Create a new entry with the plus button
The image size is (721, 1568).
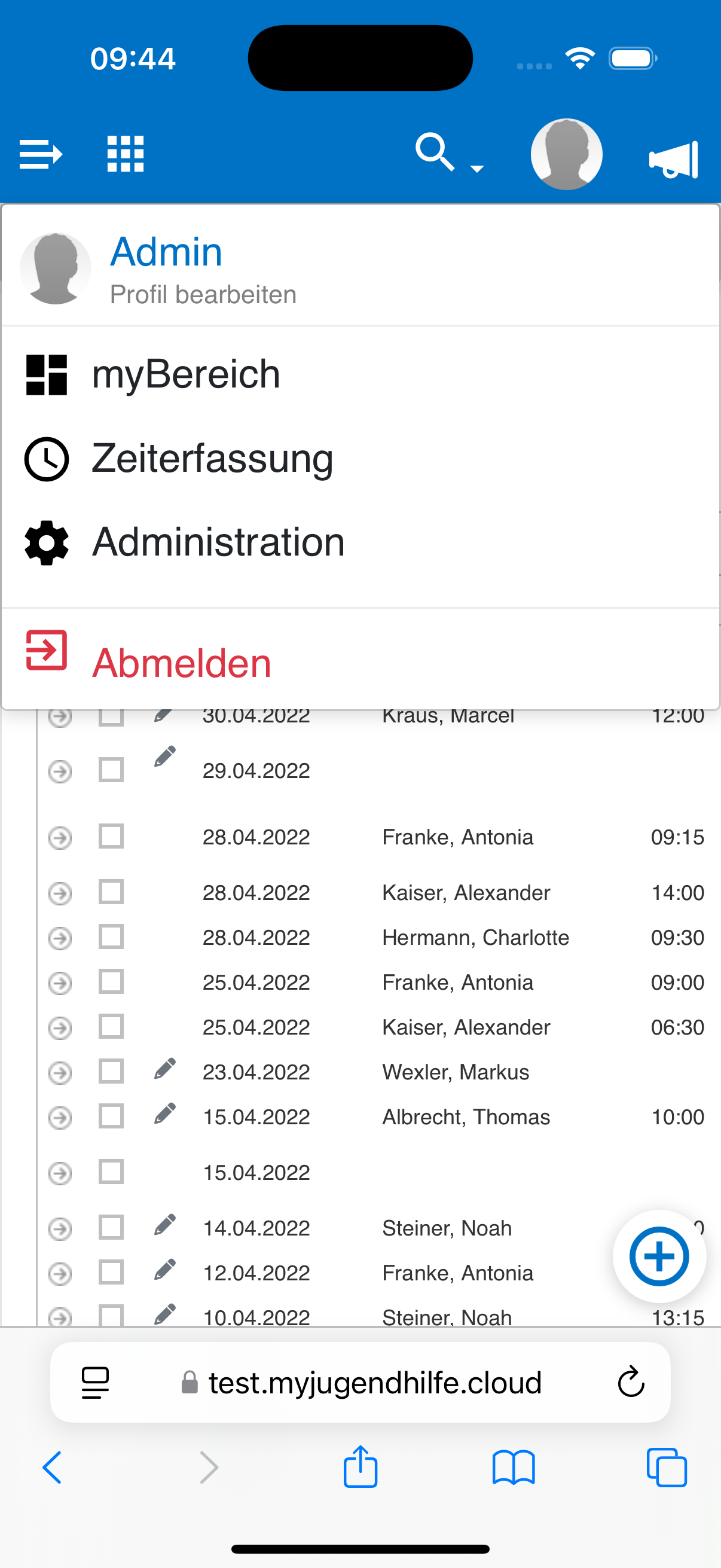pyautogui.click(x=659, y=1256)
